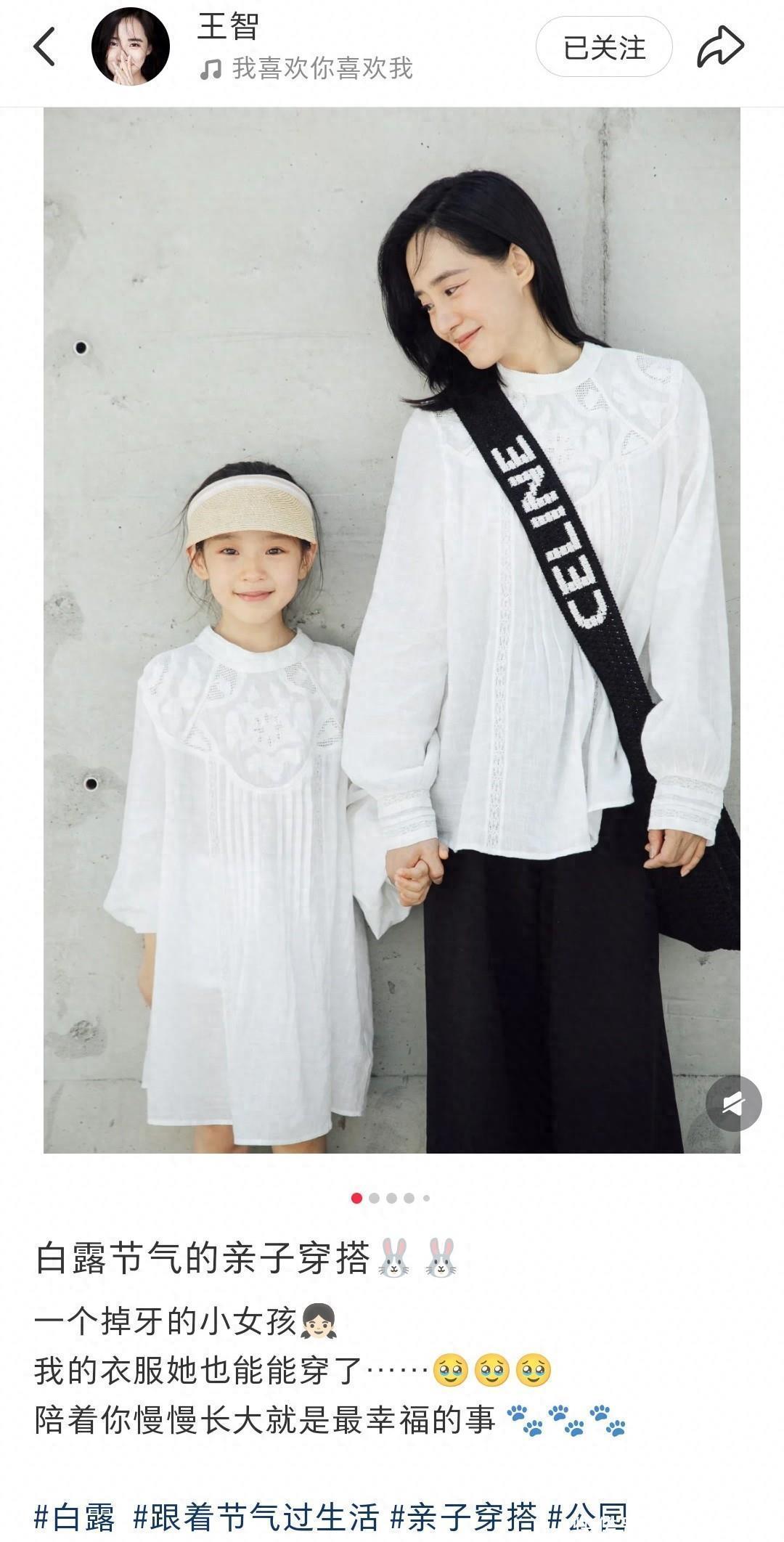Unmute the post's background music

733,1104
